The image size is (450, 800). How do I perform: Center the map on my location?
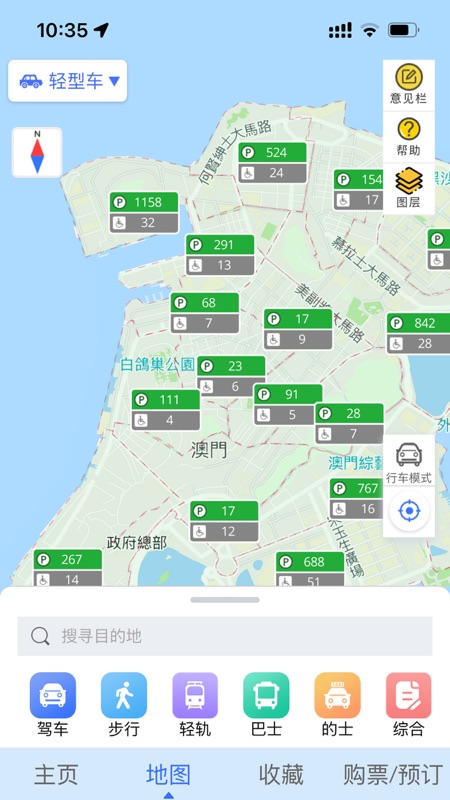click(x=409, y=511)
